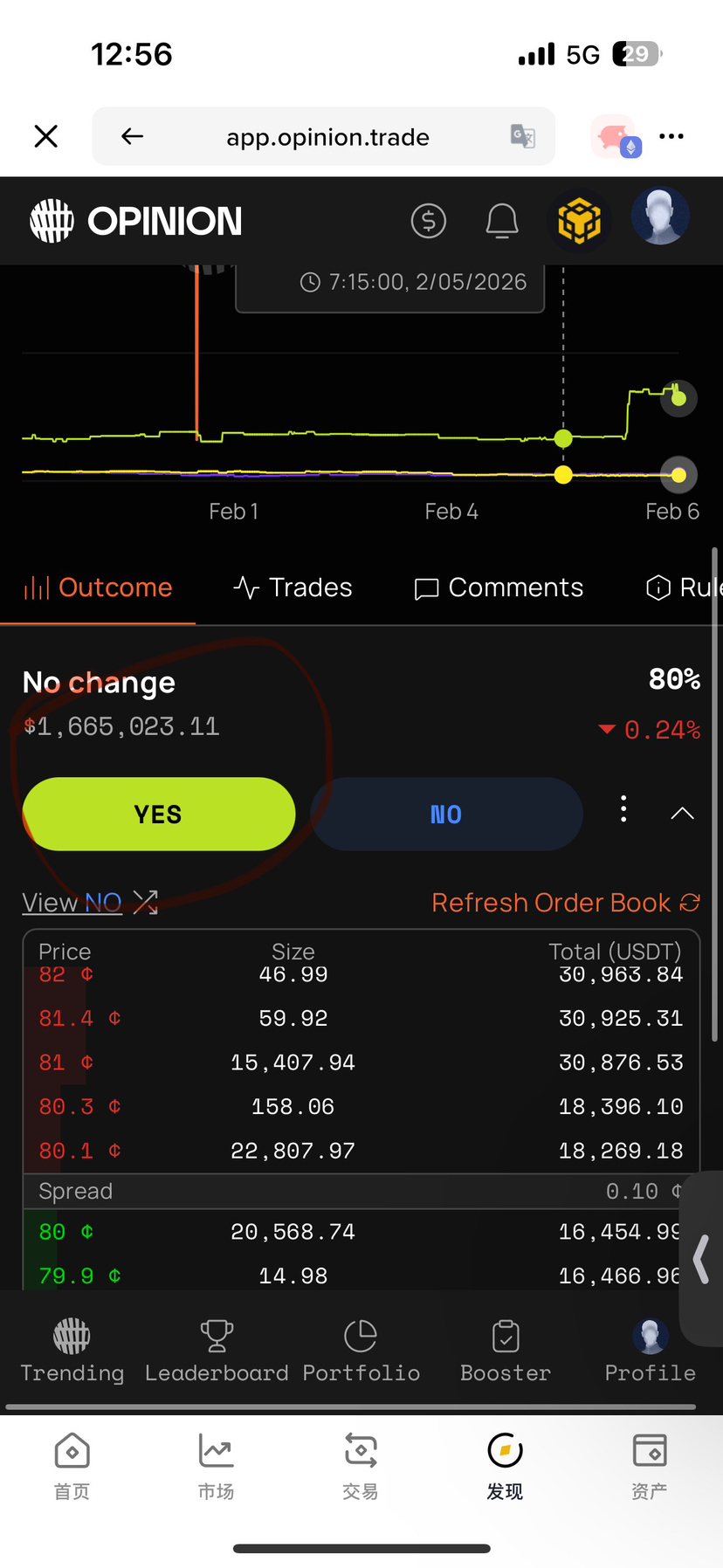Collapse the No change order book
The width and height of the screenshot is (723, 1568).
click(x=682, y=814)
